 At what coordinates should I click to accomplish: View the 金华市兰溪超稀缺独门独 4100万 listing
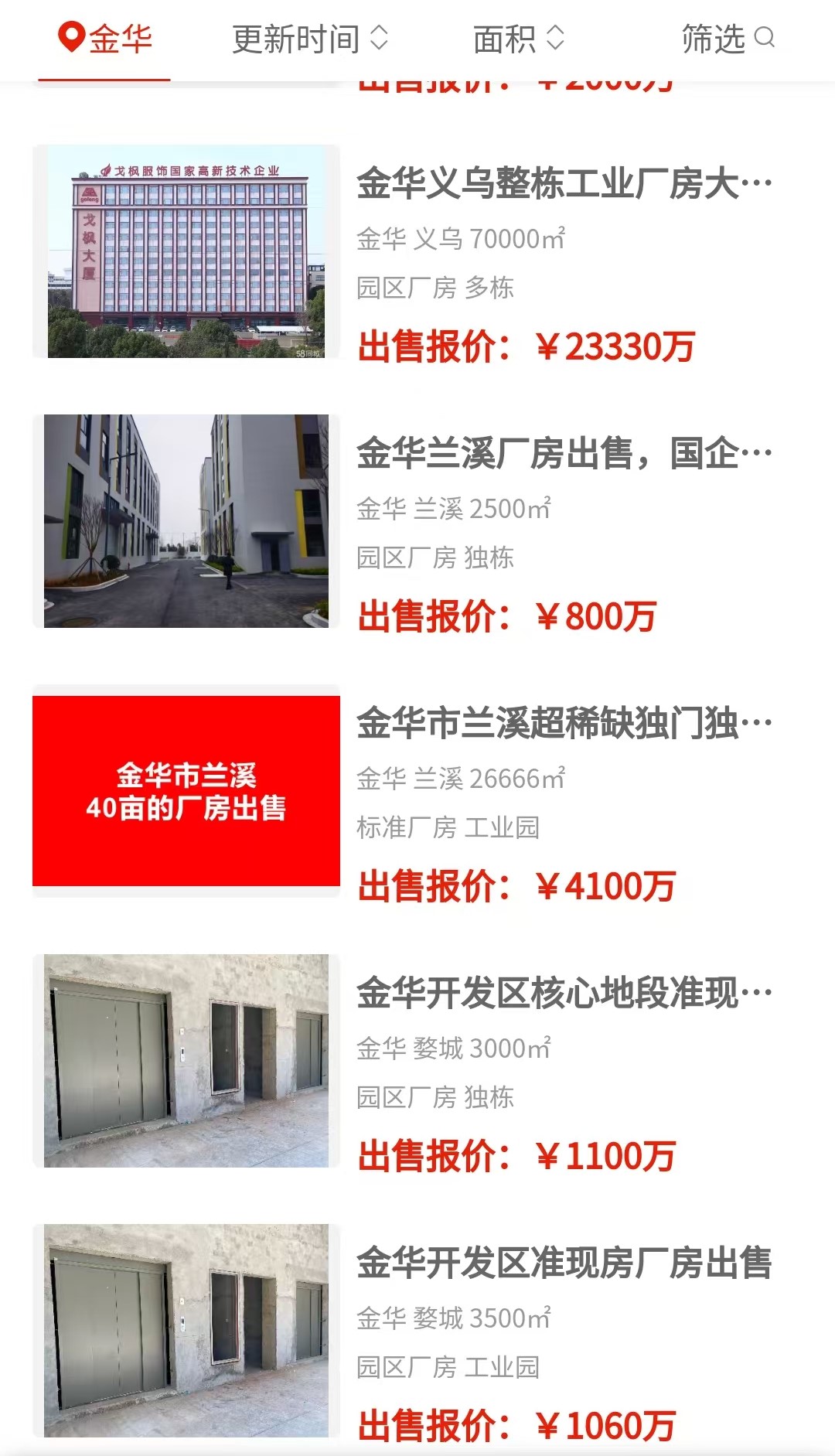[x=417, y=791]
